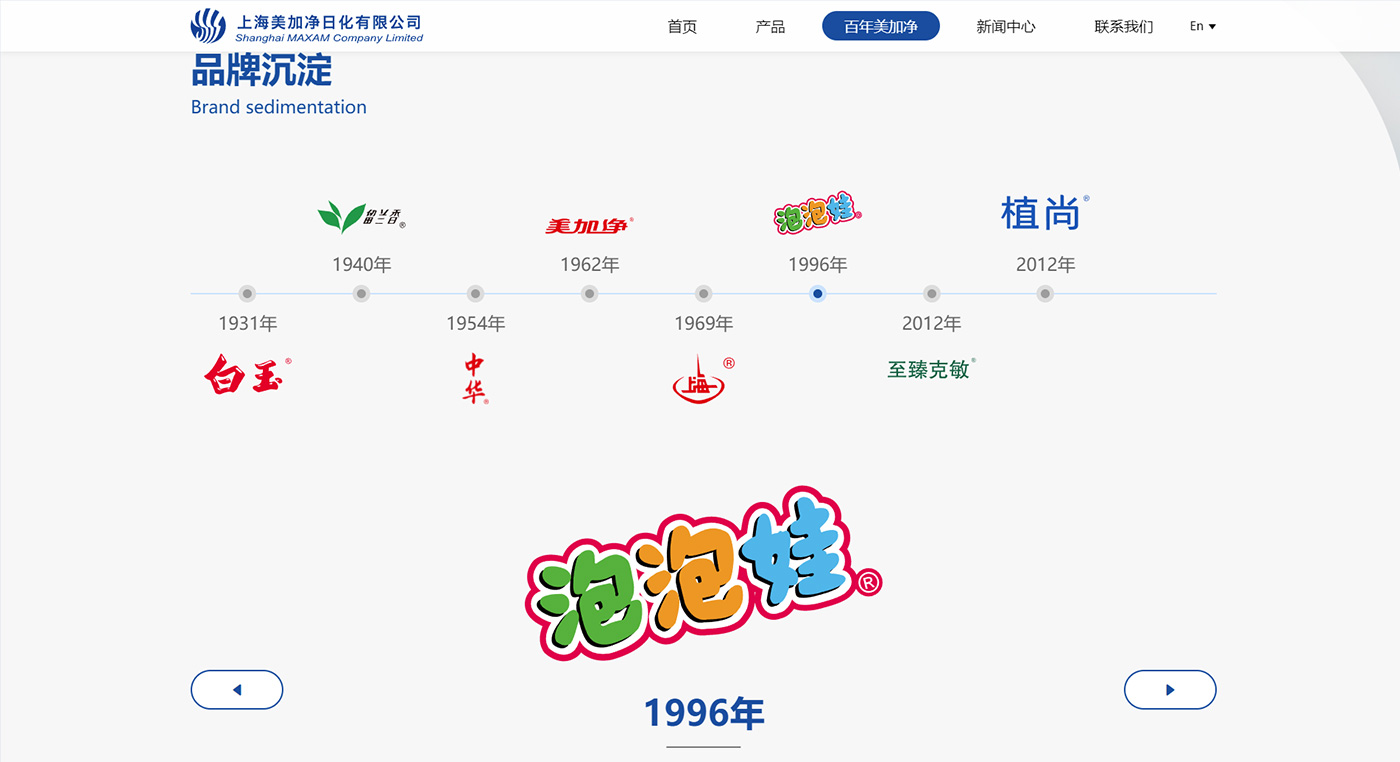The height and width of the screenshot is (762, 1400).
Task: Select the 1931年 timeline dot
Action: 247,294
